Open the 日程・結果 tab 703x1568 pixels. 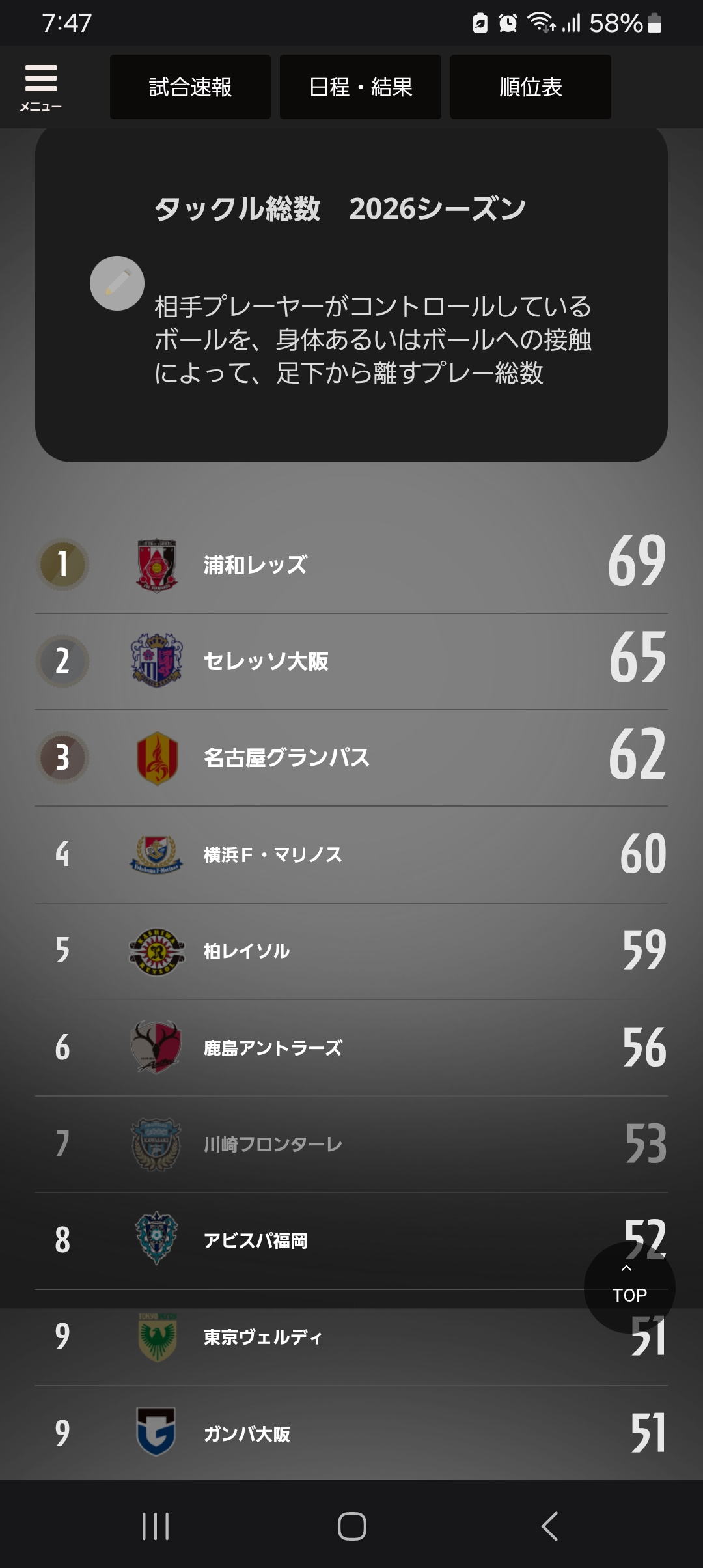(x=360, y=87)
